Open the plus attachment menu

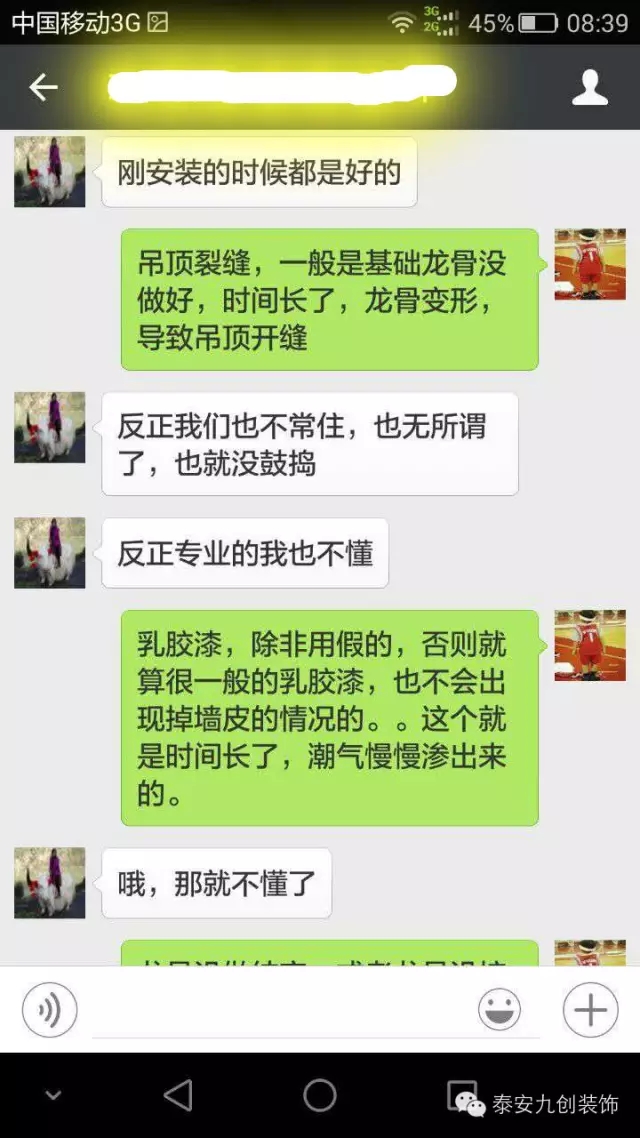[590, 1010]
